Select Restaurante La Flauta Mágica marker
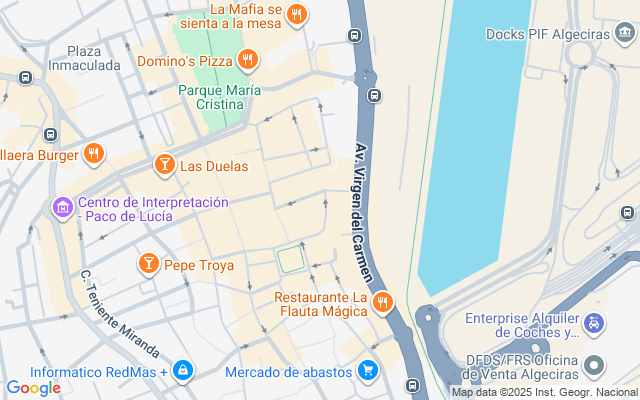640x400 pixels. pyautogui.click(x=381, y=302)
